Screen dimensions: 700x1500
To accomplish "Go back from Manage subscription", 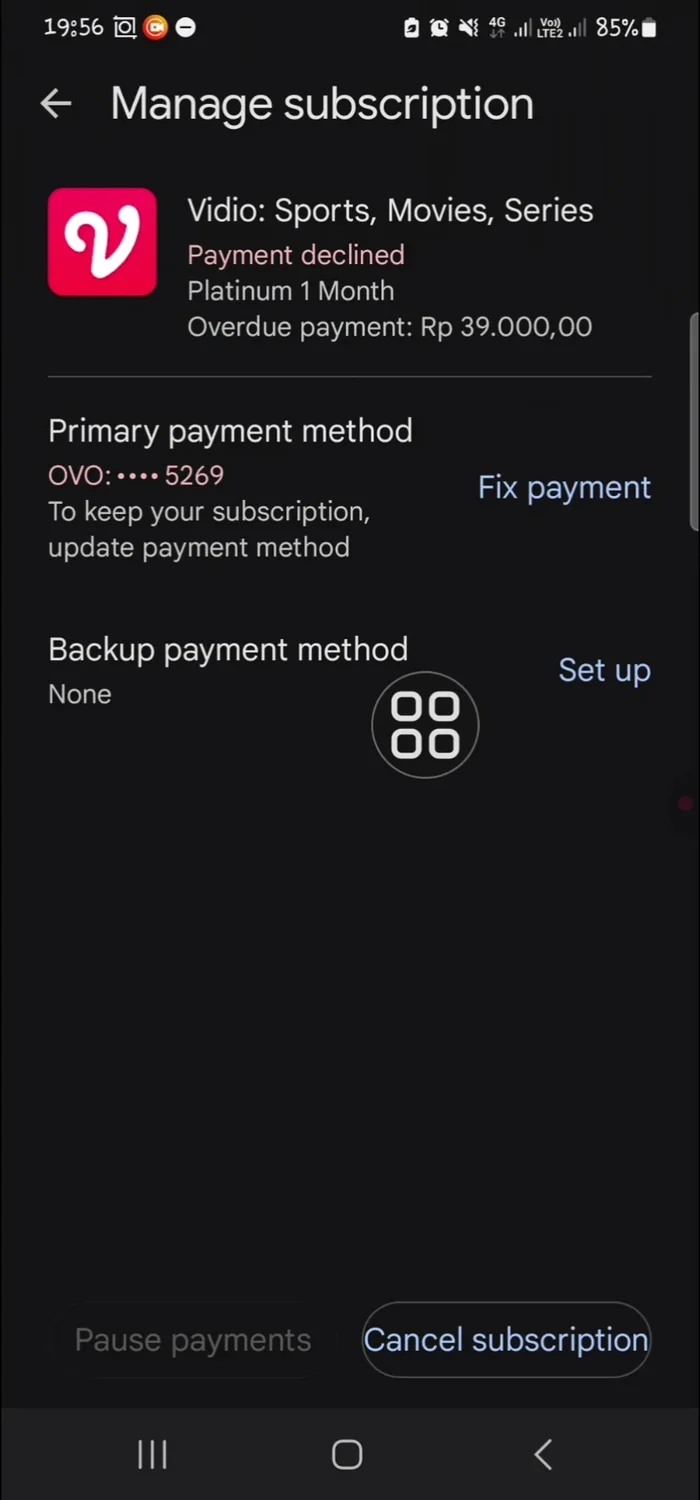I will [56, 104].
